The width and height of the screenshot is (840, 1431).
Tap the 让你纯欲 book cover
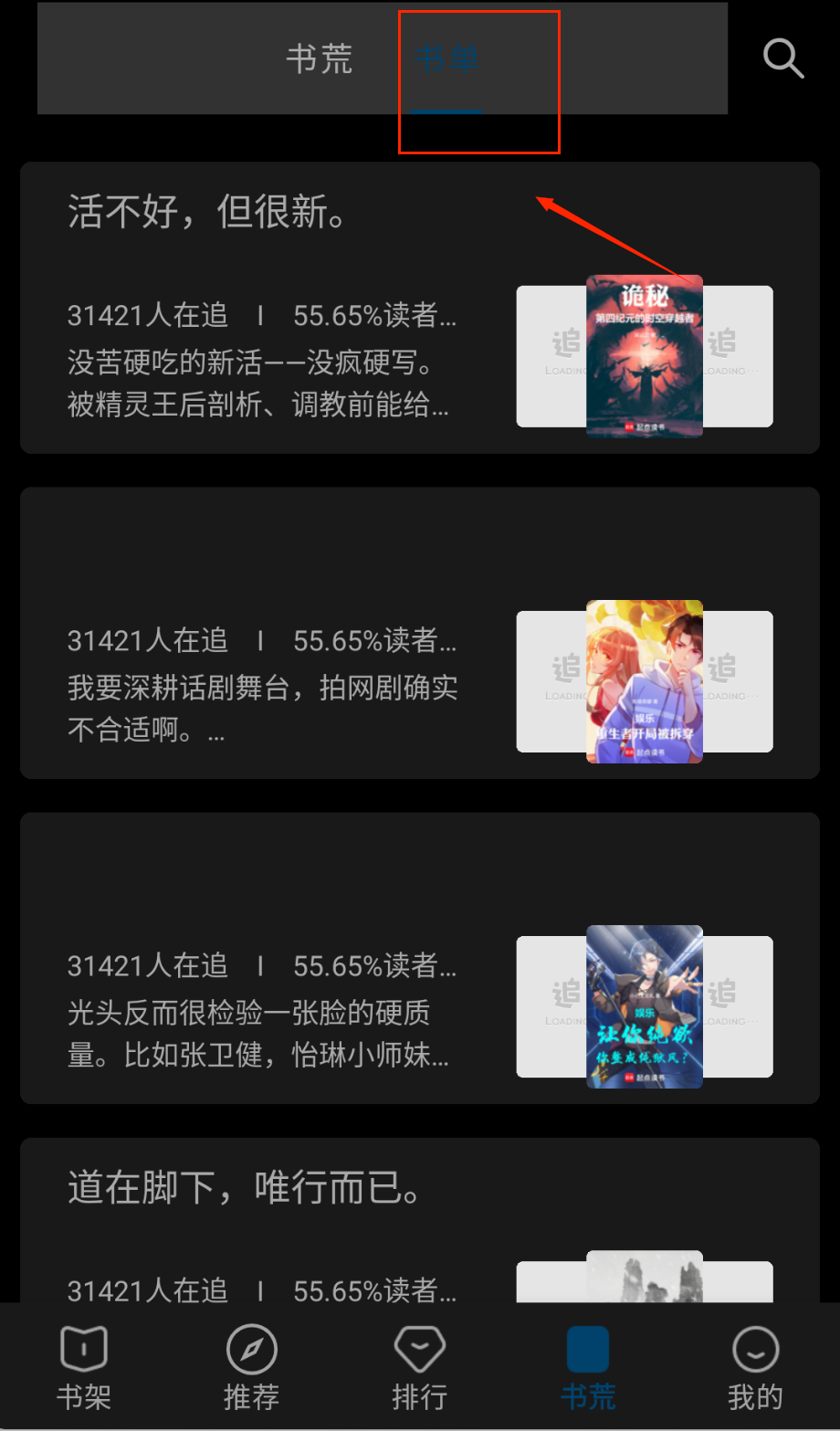click(x=644, y=1005)
